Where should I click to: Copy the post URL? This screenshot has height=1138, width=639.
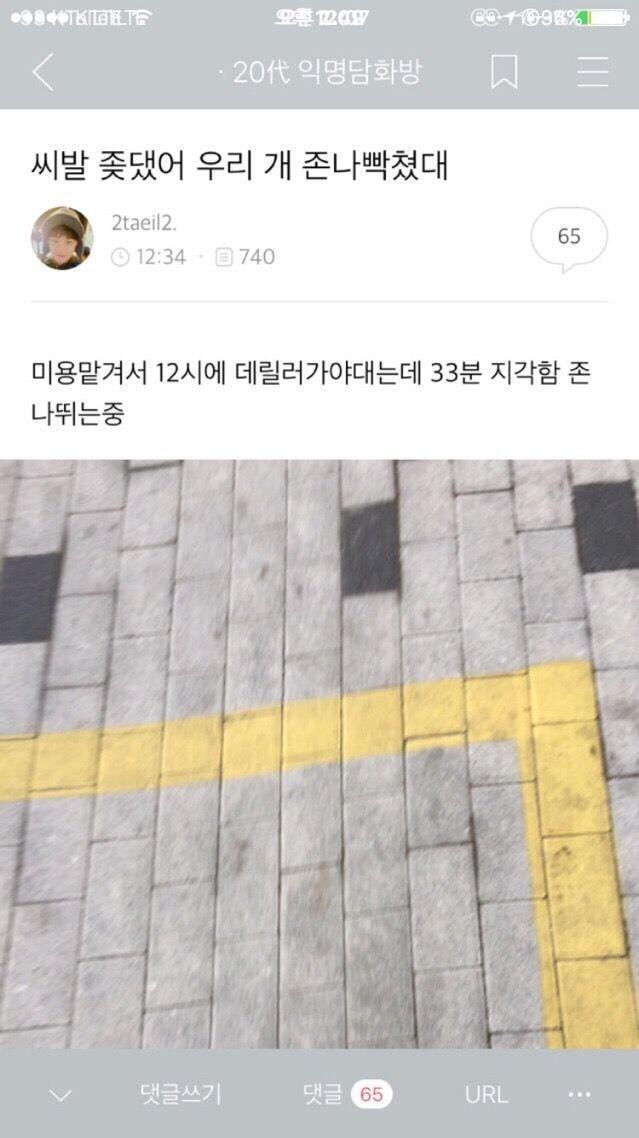click(486, 1094)
